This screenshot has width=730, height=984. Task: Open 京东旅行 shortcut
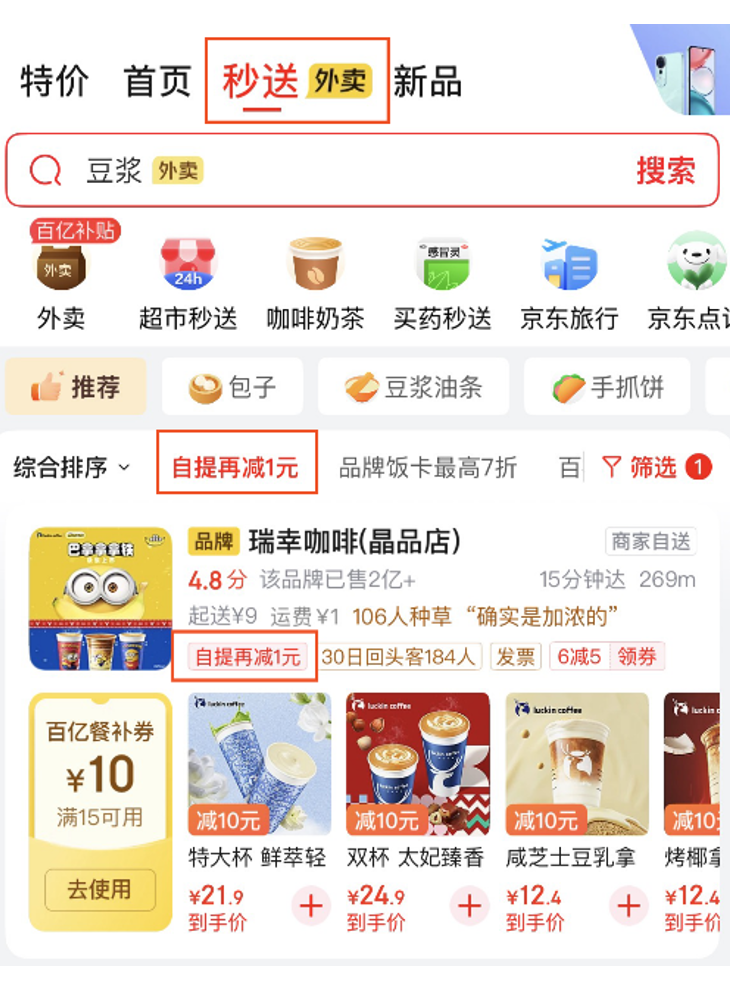coord(569,285)
